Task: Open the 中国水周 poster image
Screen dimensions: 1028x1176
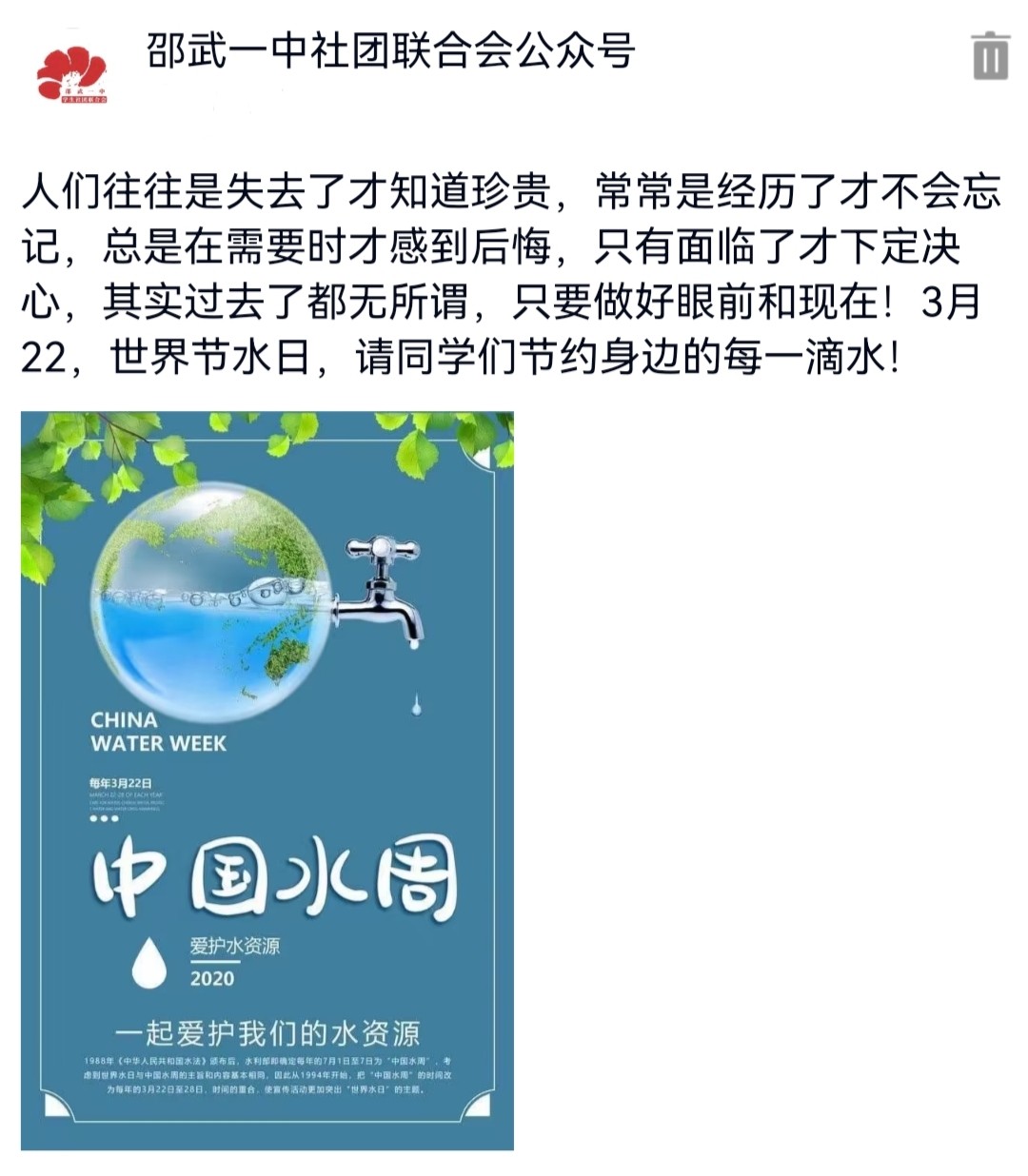Action: 267,780
